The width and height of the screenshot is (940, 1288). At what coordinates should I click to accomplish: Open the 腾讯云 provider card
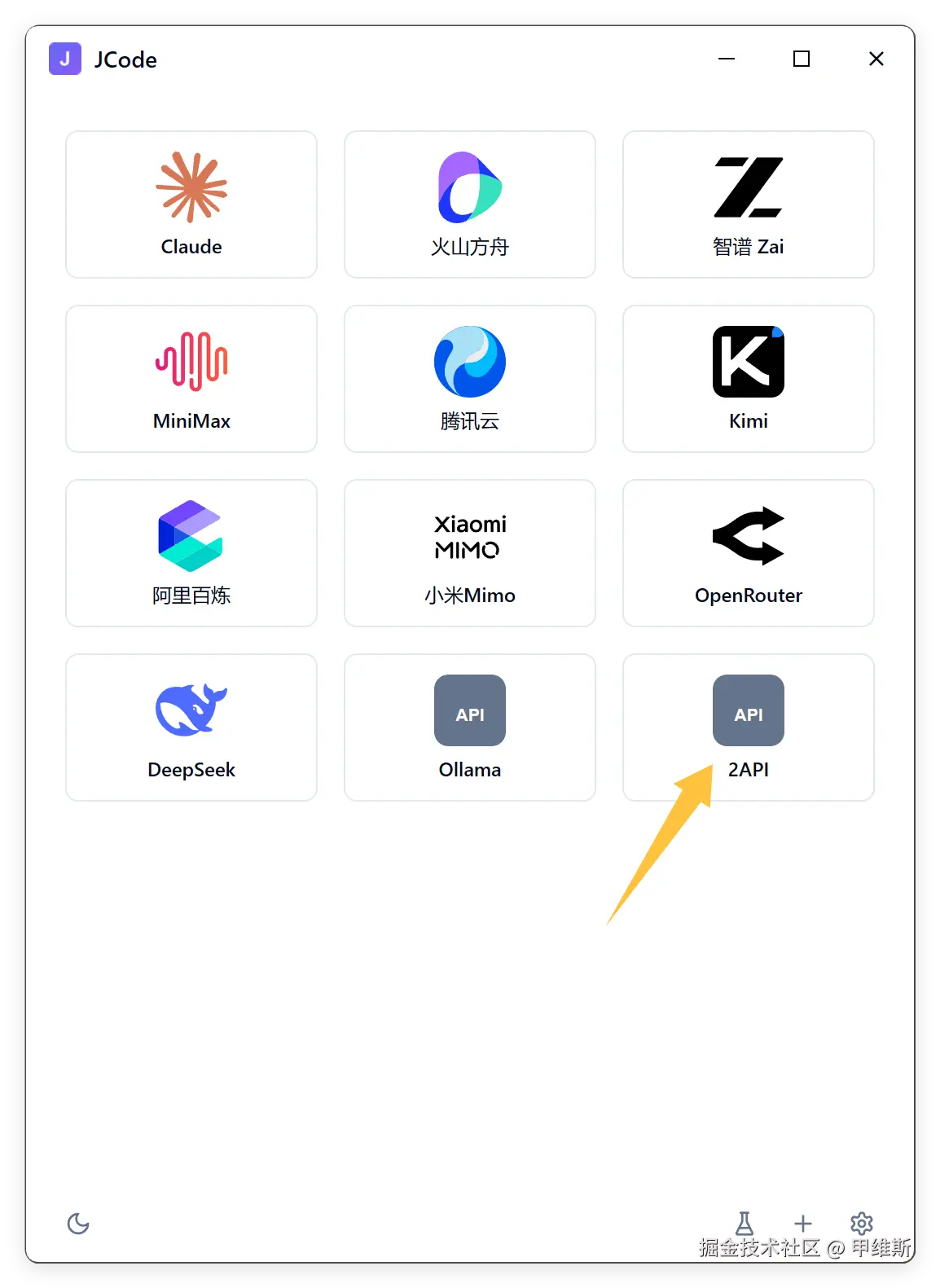[x=470, y=379]
